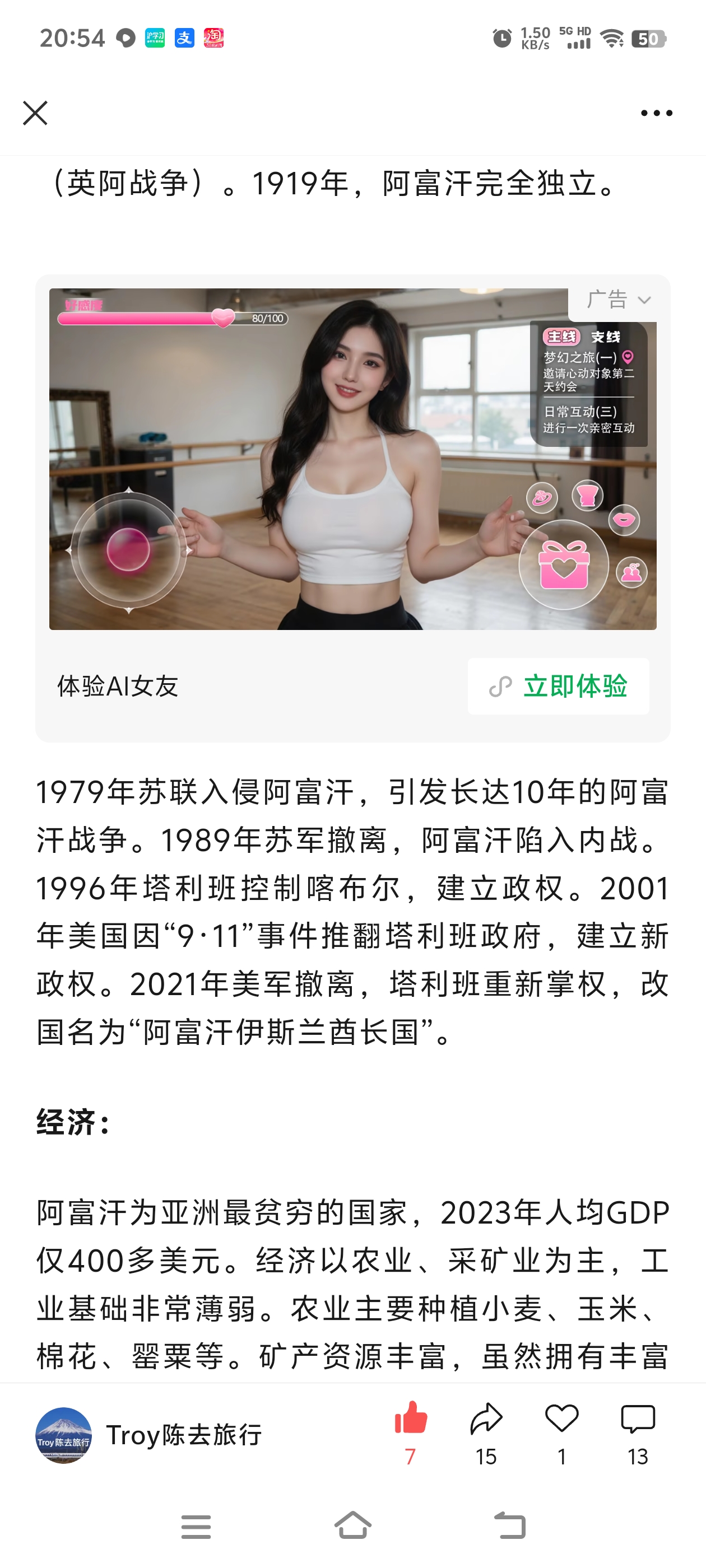Go to the system home screen
The height and width of the screenshot is (1568, 706).
coord(352,1525)
